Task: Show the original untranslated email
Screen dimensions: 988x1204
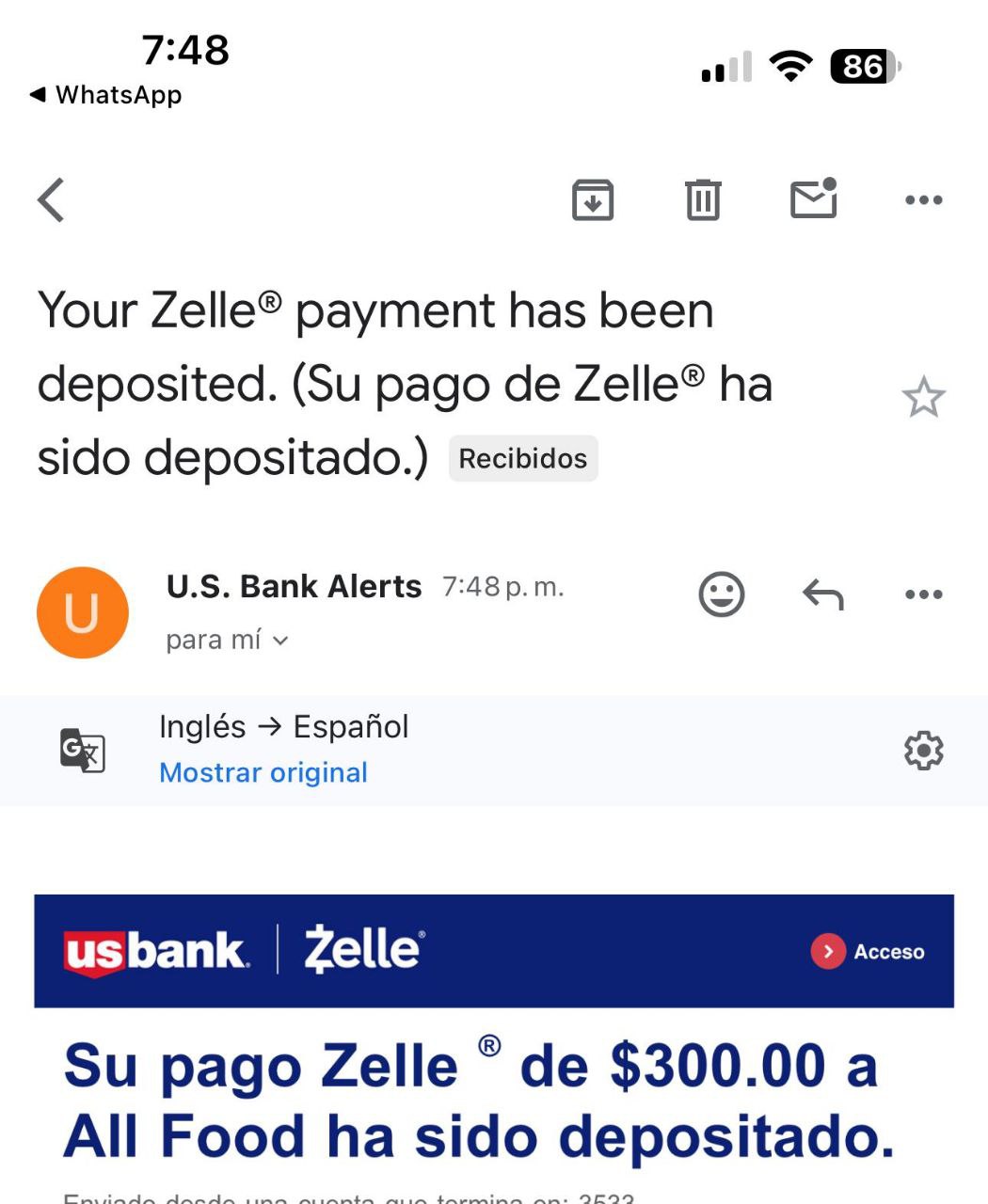Action: 263,773
